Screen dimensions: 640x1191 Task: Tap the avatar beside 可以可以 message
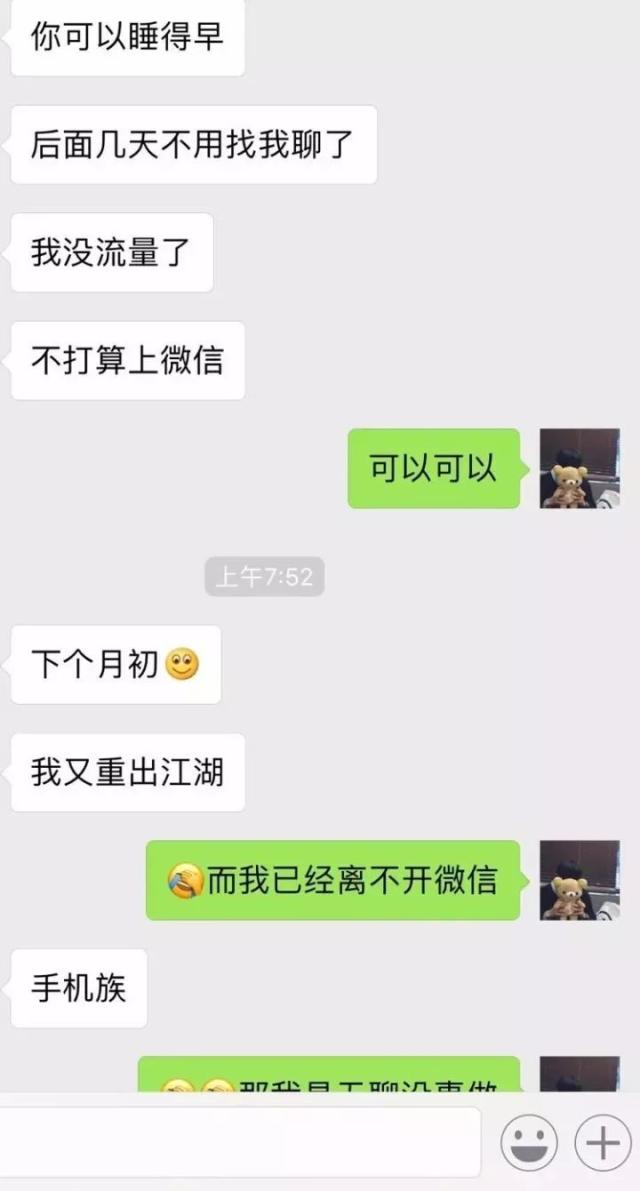click(x=580, y=469)
